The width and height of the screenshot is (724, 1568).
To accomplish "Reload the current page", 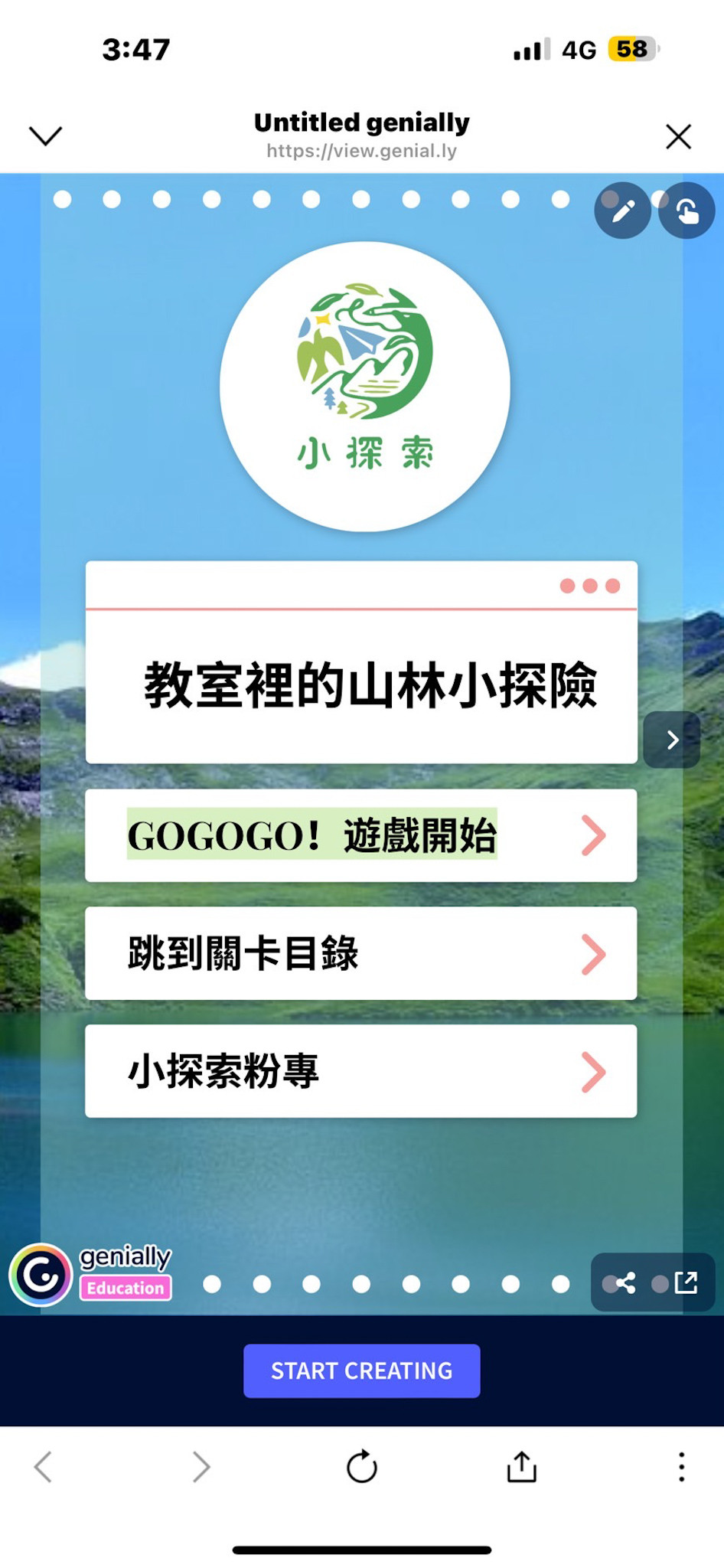I will coord(361,1467).
